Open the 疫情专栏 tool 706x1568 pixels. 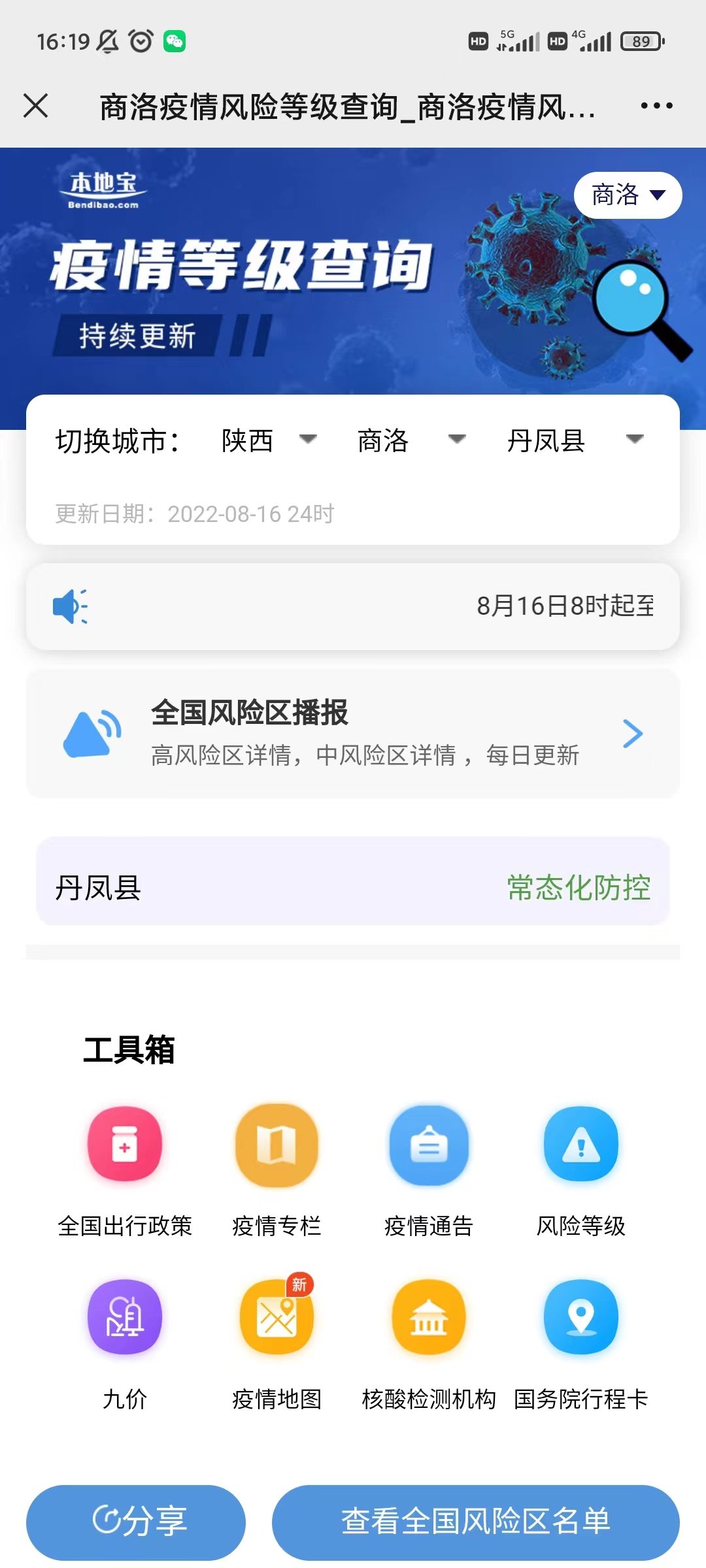click(277, 1145)
